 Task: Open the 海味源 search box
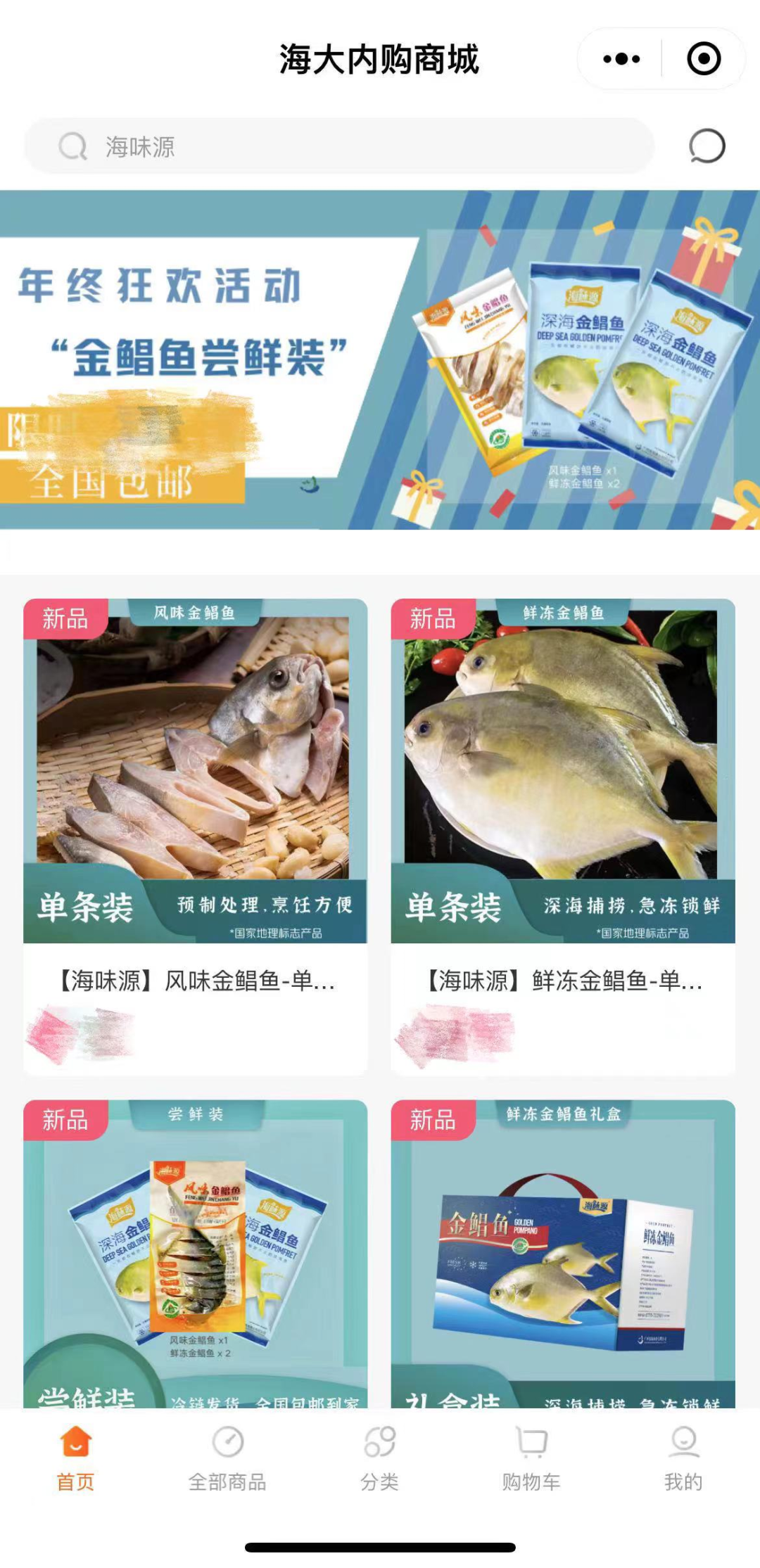(x=338, y=146)
